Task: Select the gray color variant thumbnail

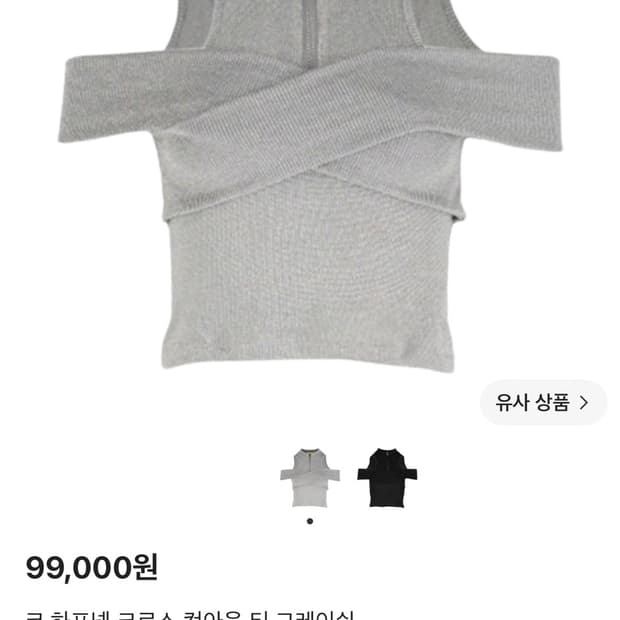Action: 310,478
